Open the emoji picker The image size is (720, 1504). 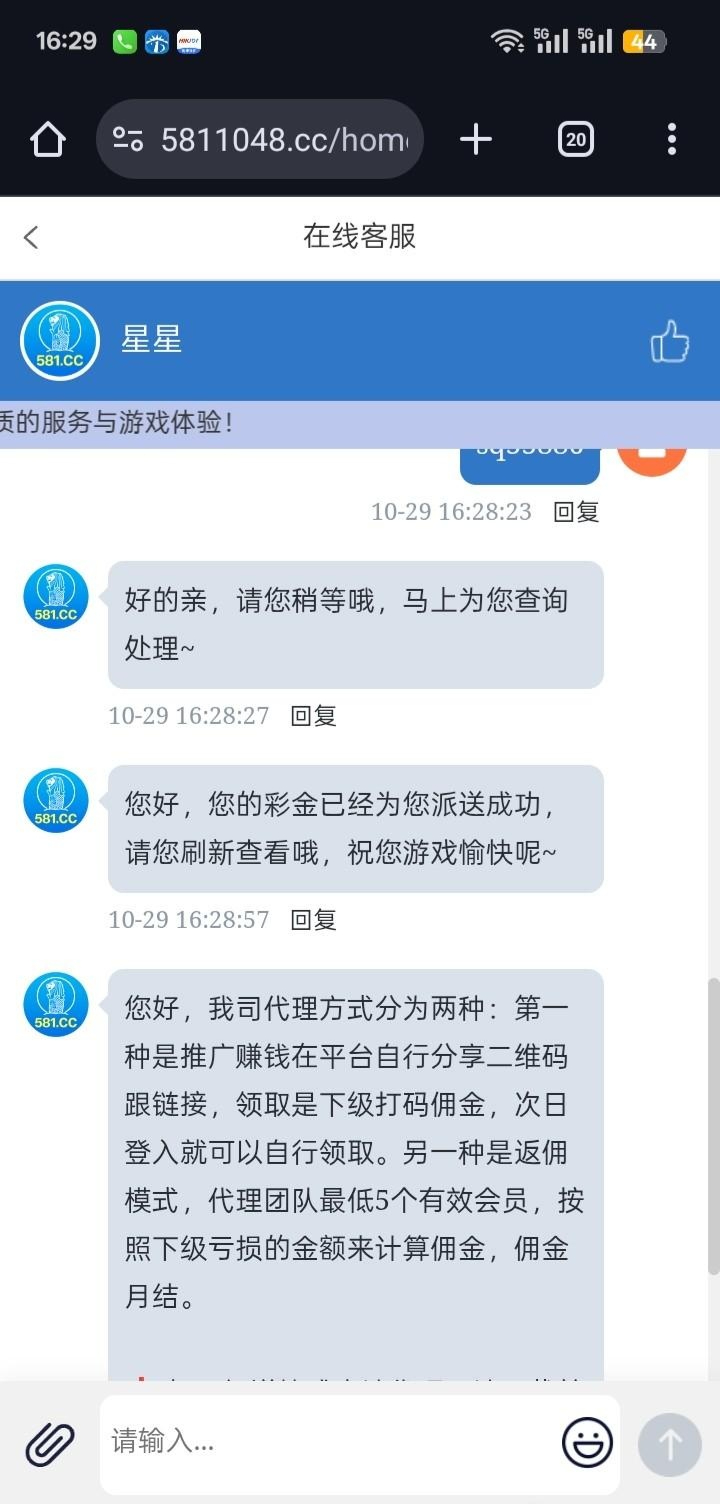(587, 1443)
